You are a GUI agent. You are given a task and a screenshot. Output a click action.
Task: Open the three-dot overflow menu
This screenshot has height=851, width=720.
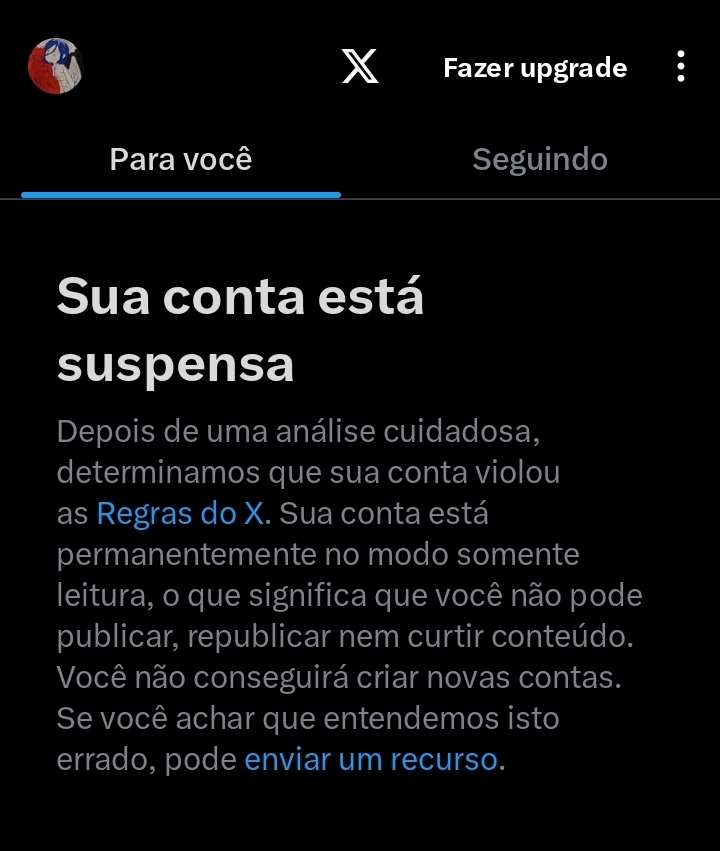tap(681, 67)
